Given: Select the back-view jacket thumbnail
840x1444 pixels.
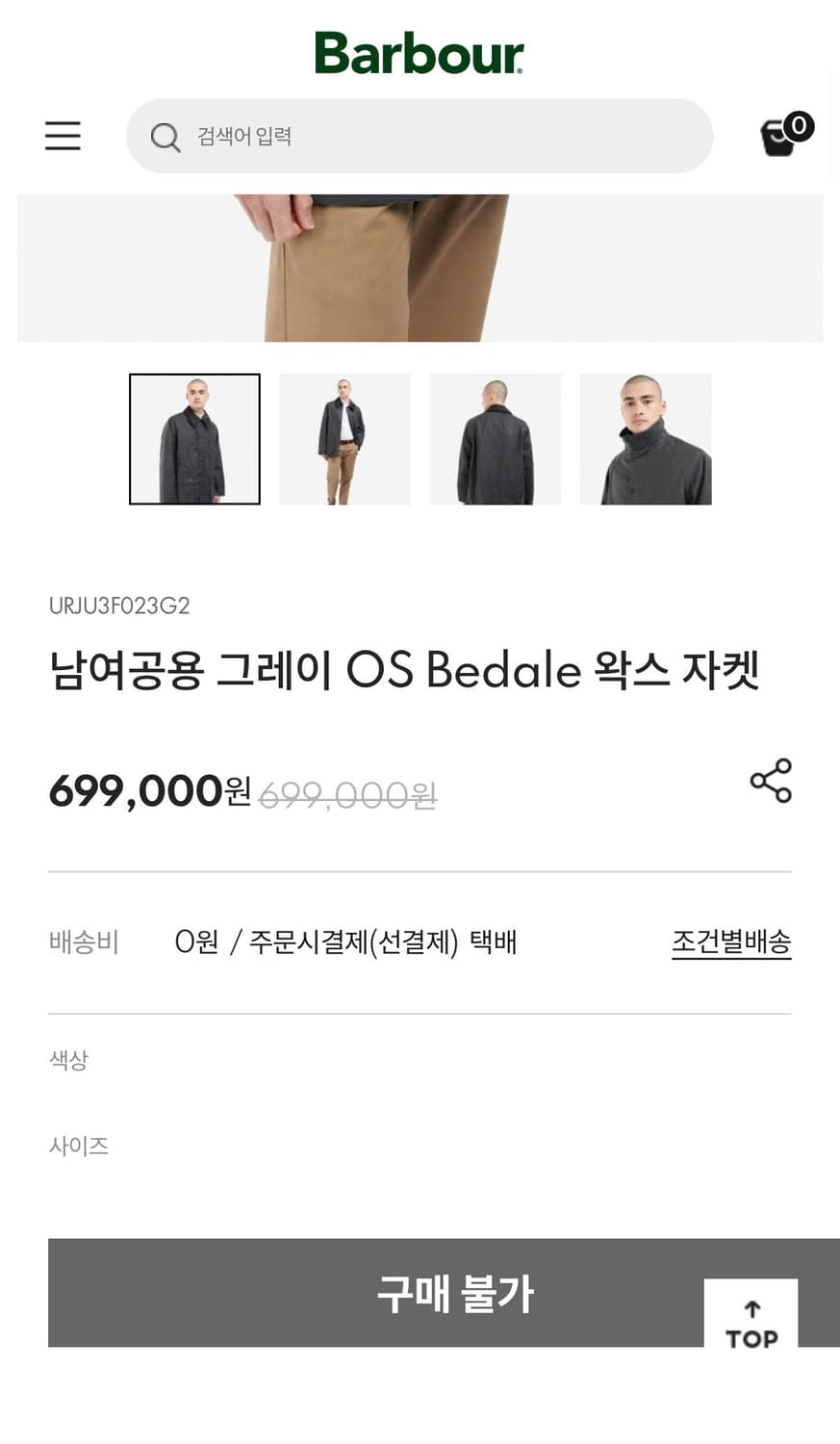Looking at the screenshot, I should (495, 438).
